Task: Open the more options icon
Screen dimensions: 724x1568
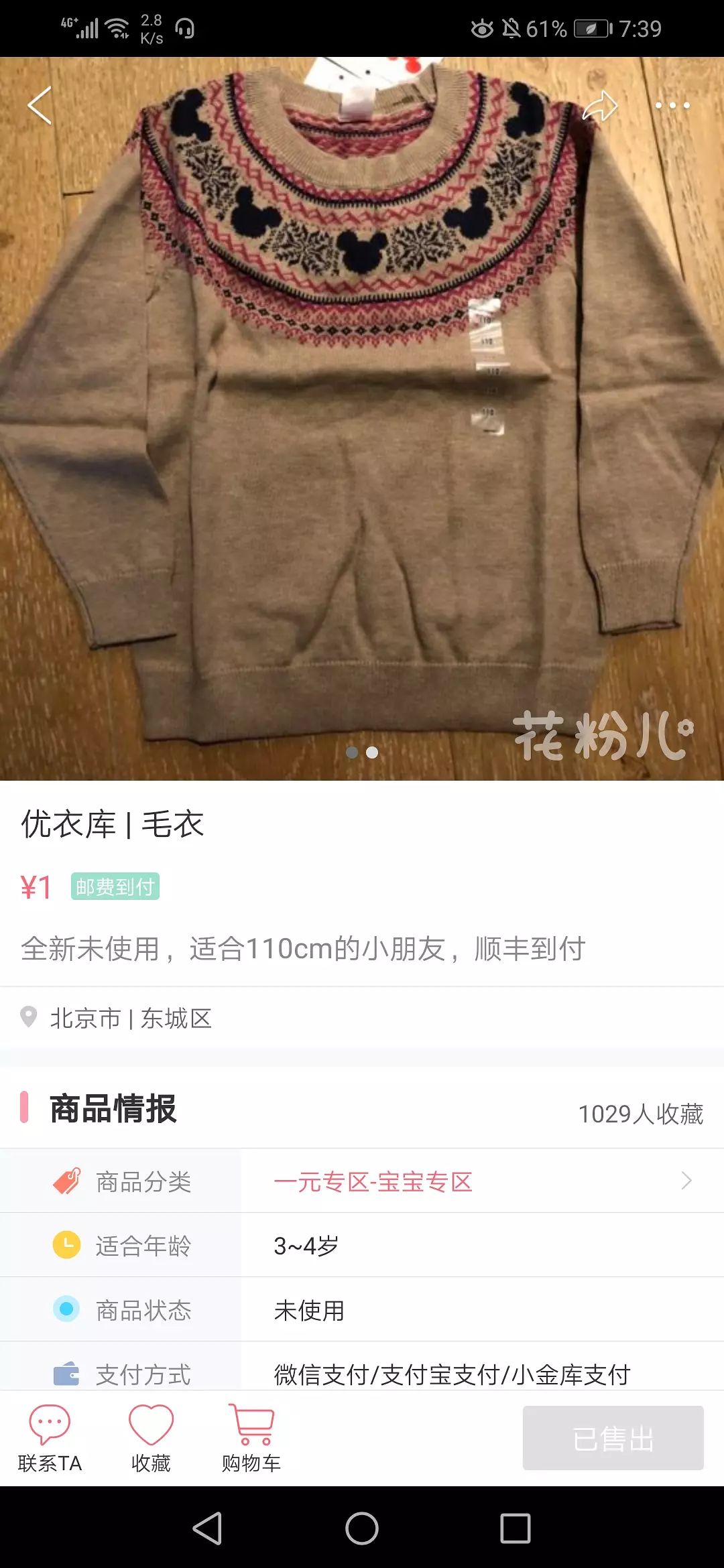Action: click(x=671, y=106)
